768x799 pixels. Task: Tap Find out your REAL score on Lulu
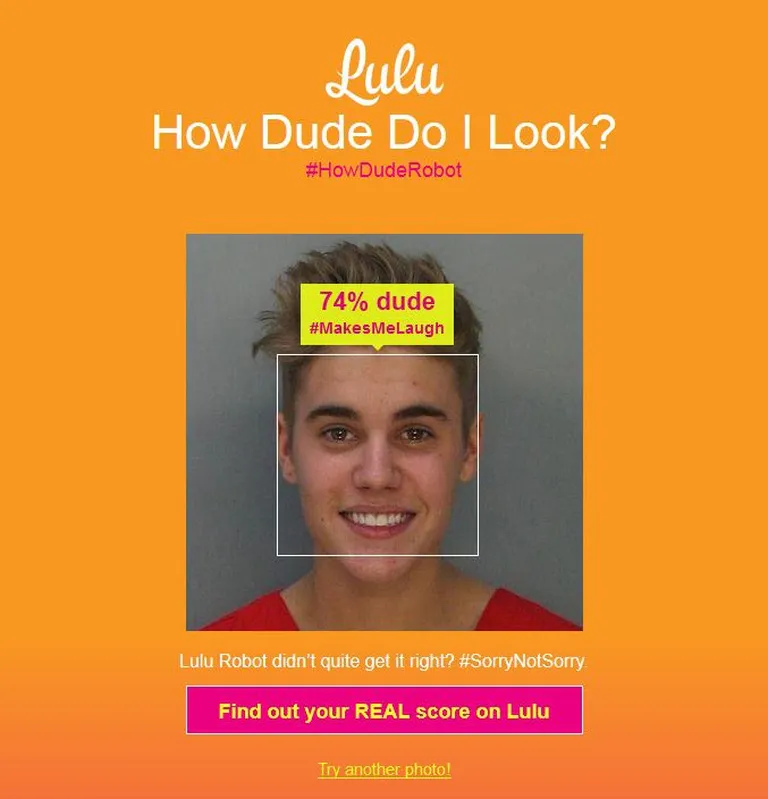(x=384, y=711)
